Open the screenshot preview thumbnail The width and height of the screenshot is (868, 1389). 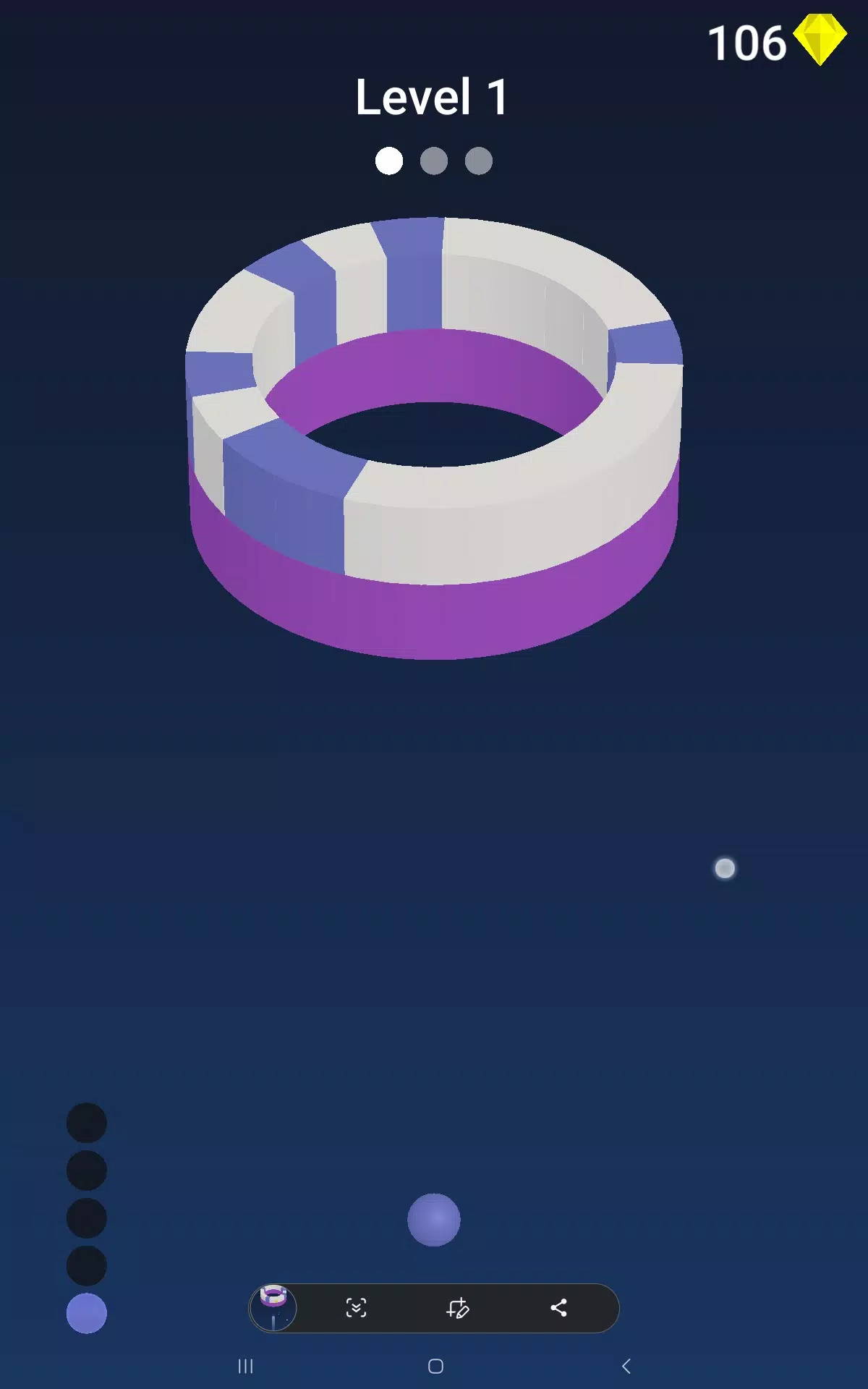click(x=273, y=1307)
